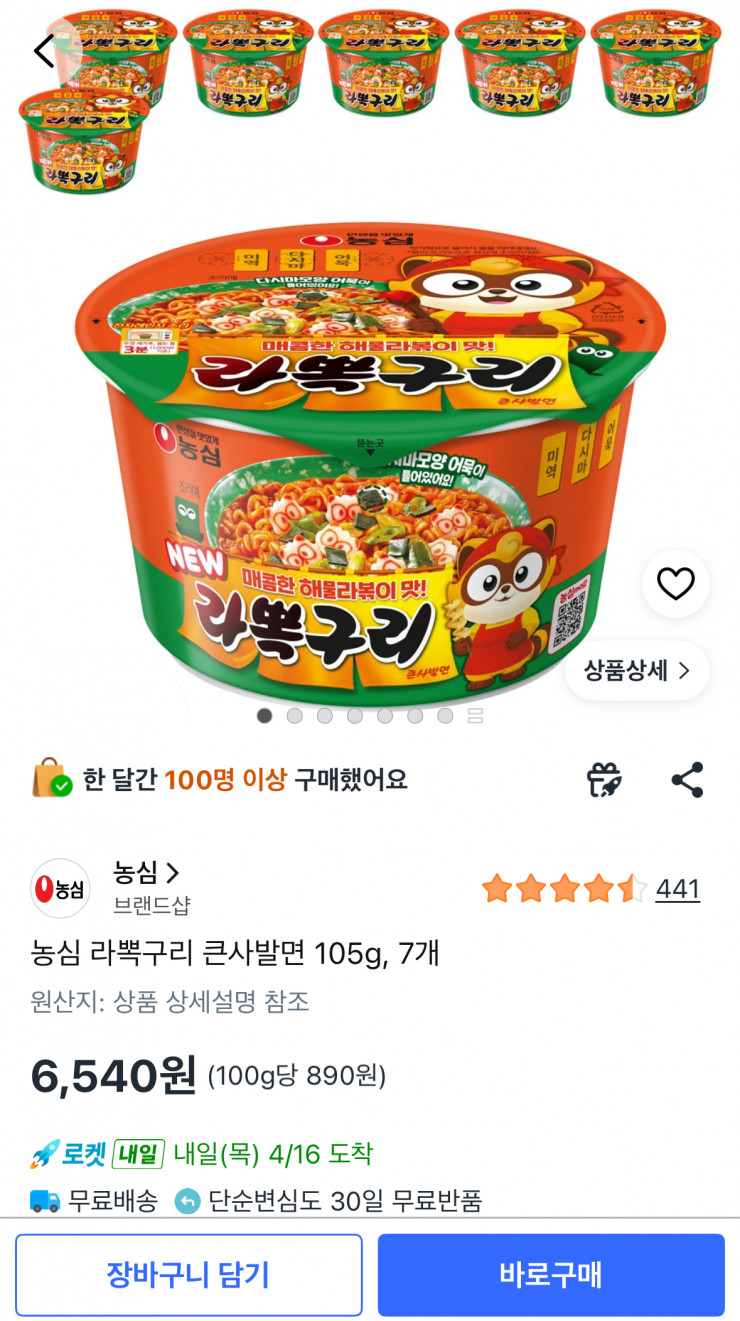
Task: Click the 장바구니 담기 button
Action: pos(188,1275)
